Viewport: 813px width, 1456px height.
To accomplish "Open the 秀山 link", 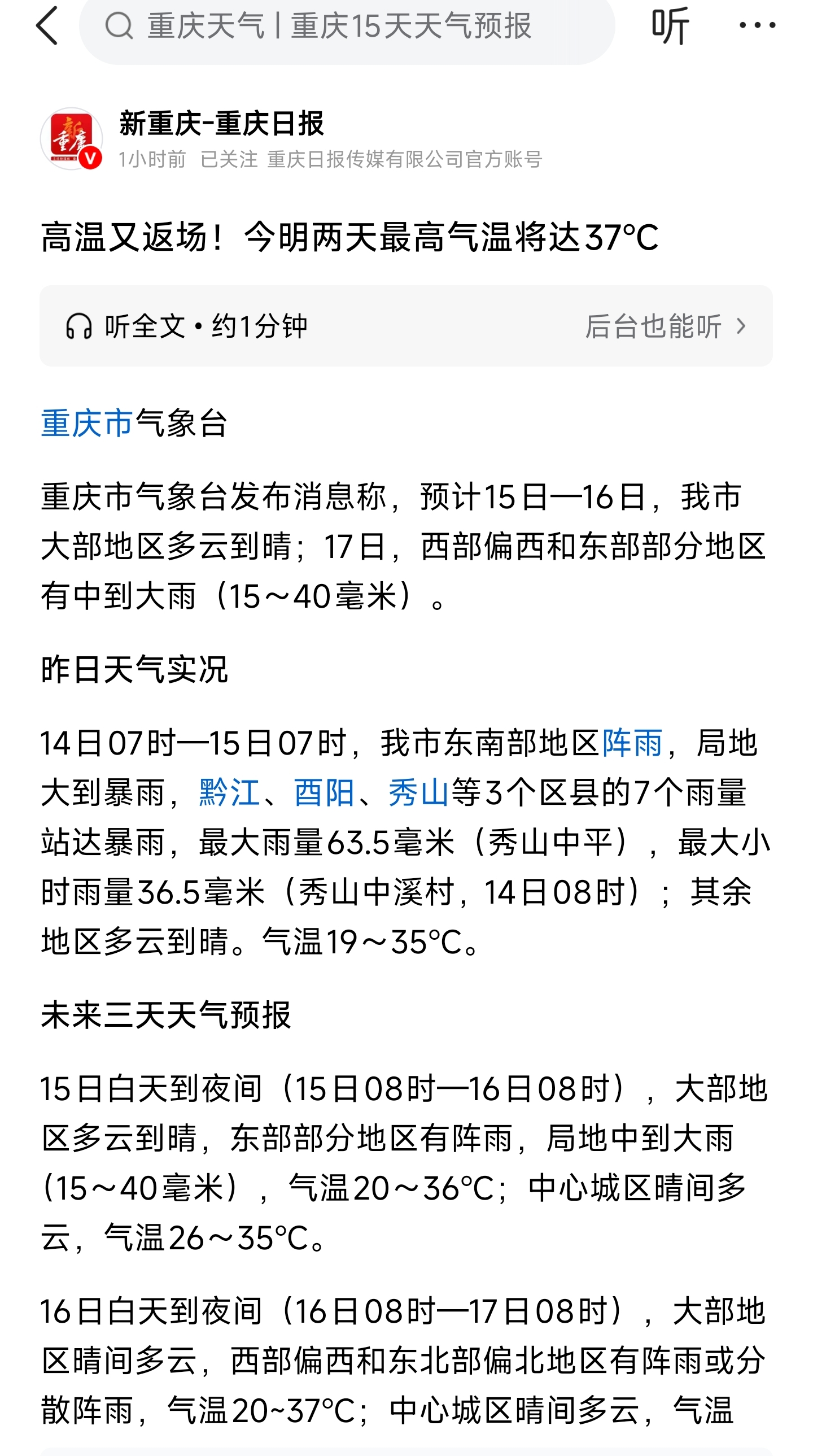I will (418, 792).
